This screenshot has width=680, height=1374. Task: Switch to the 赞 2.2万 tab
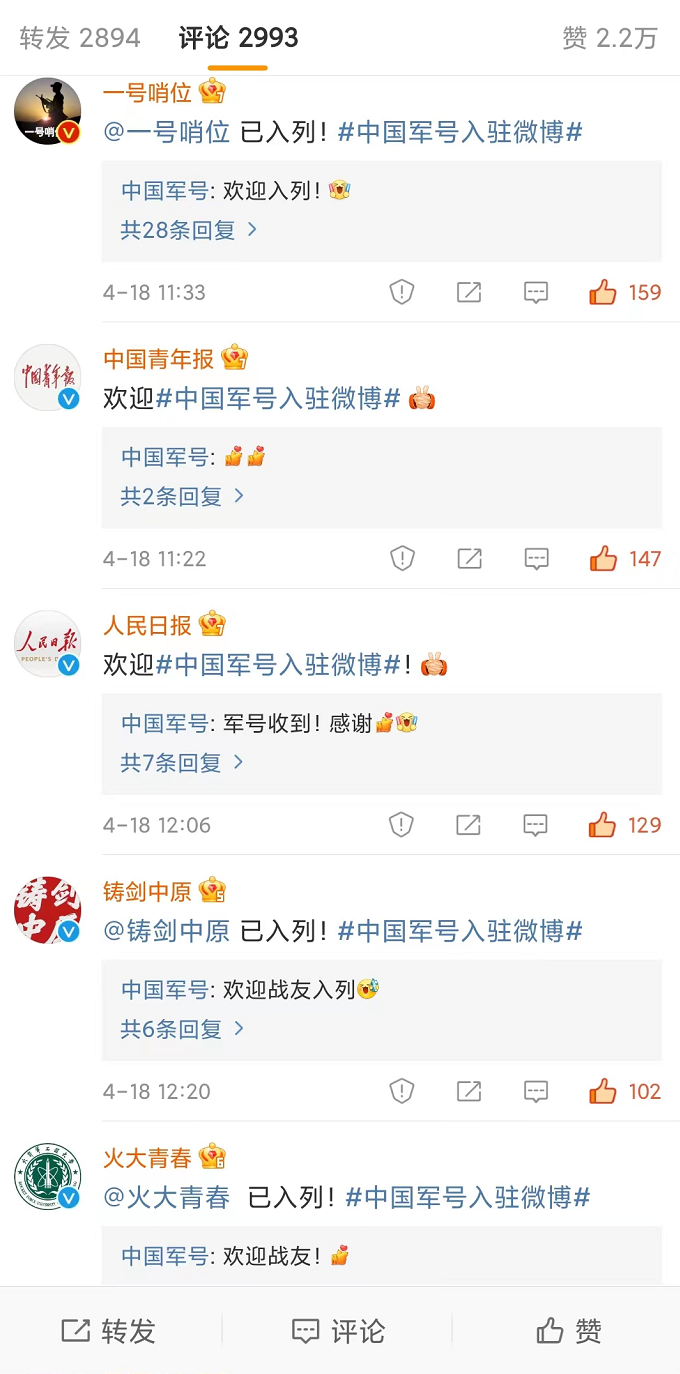[609, 38]
